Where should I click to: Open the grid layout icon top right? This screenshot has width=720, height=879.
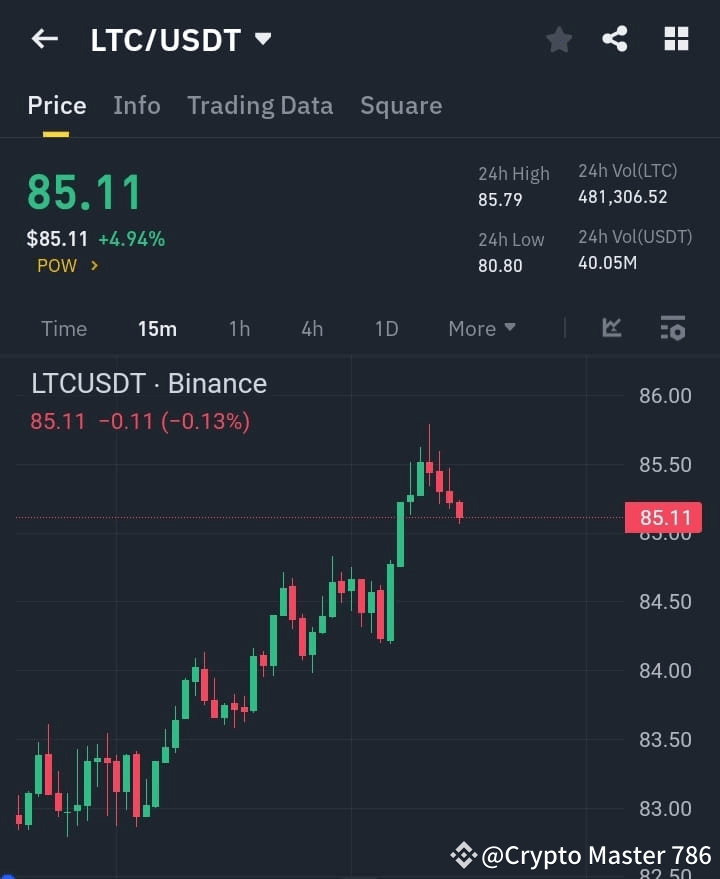click(676, 39)
